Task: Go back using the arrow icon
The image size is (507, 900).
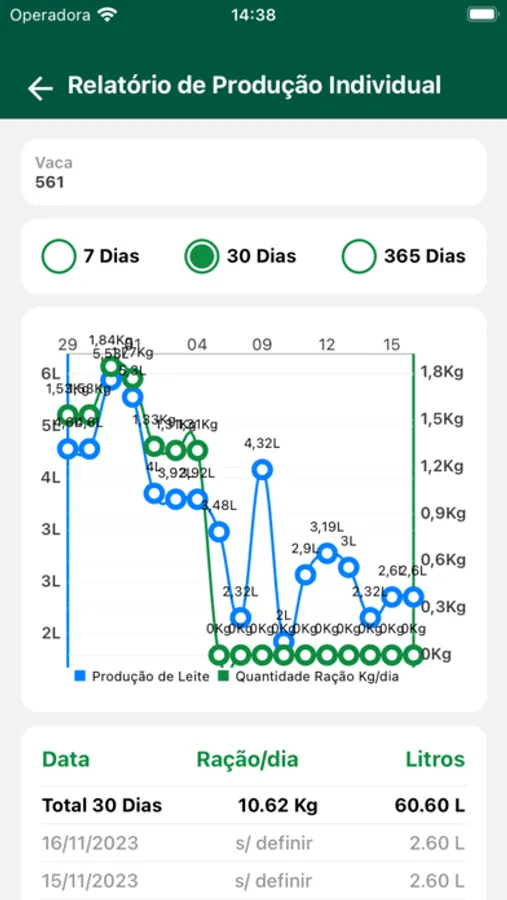Action: pyautogui.click(x=40, y=88)
